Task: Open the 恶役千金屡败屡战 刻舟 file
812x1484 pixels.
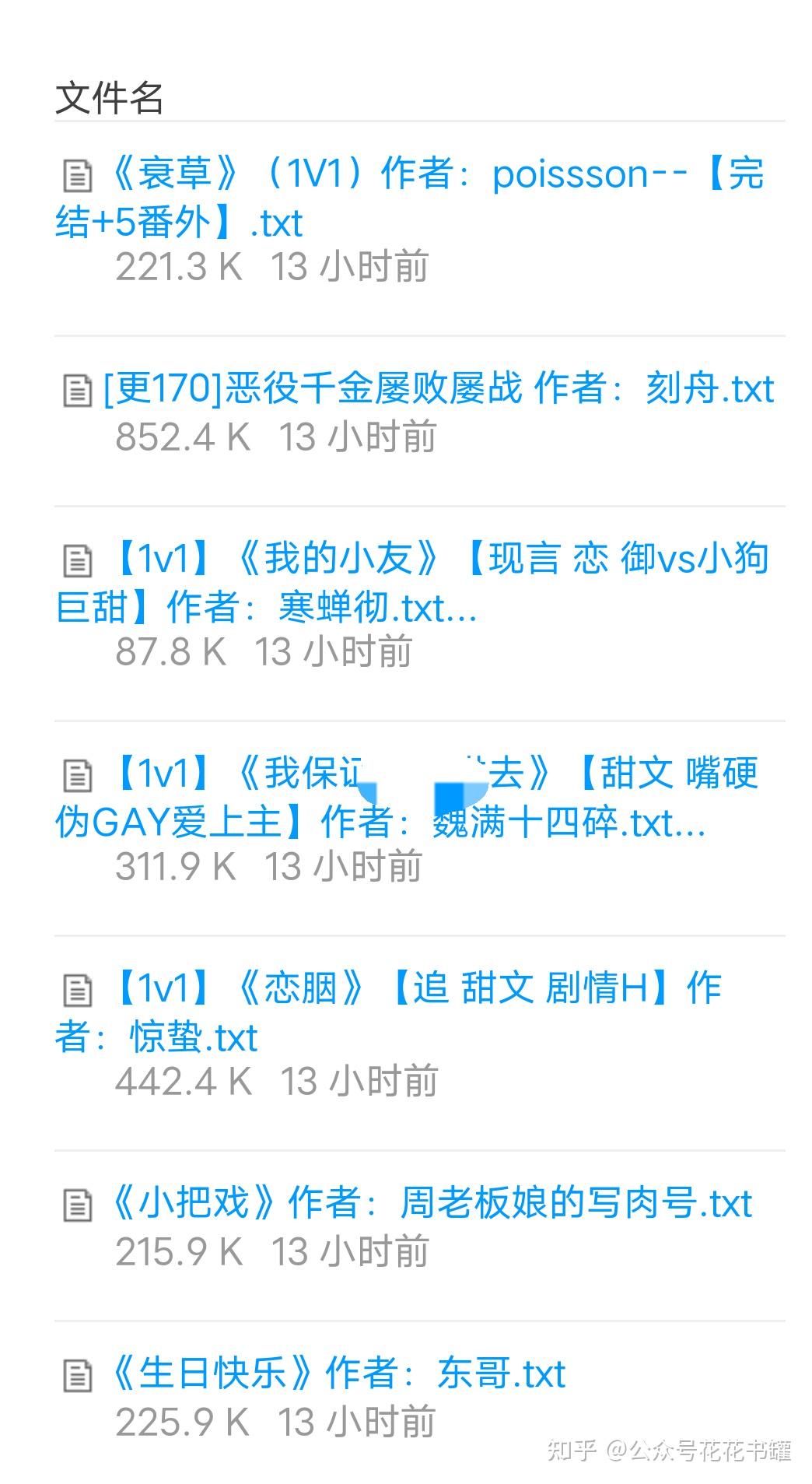Action: point(436,391)
